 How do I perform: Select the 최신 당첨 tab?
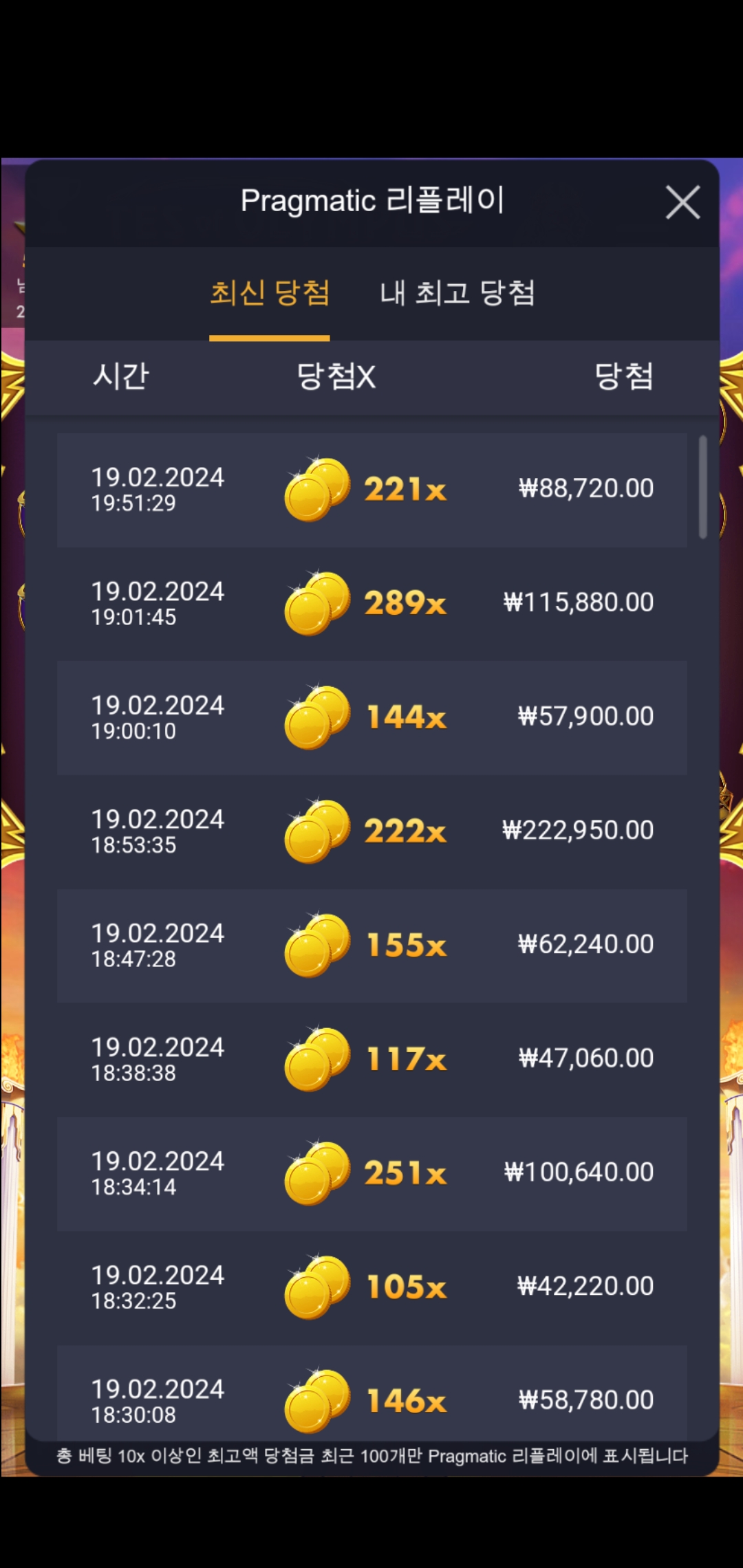[269, 294]
